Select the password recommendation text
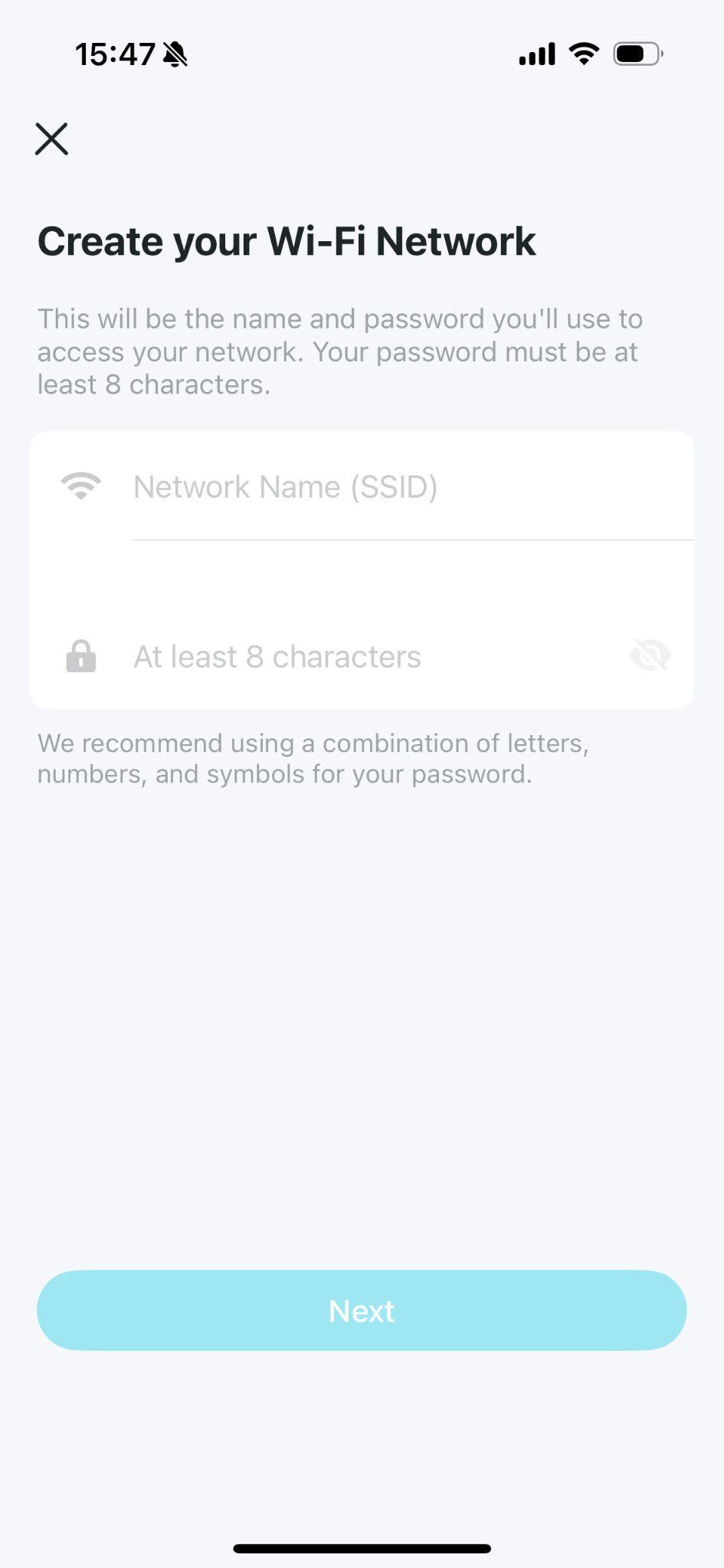The image size is (724, 1568). coord(313,758)
